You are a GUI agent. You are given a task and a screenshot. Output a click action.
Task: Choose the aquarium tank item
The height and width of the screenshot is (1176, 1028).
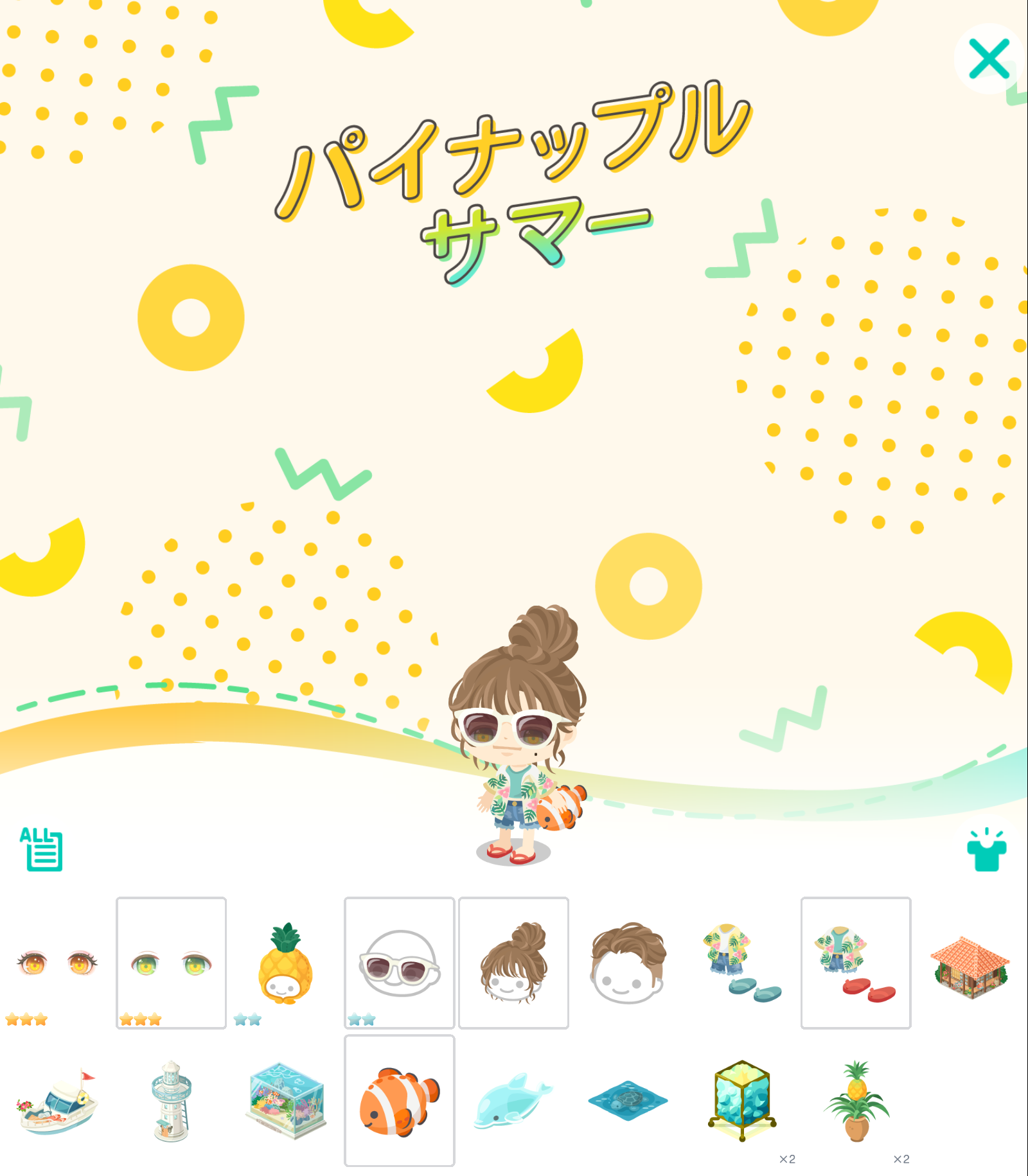point(285,1101)
